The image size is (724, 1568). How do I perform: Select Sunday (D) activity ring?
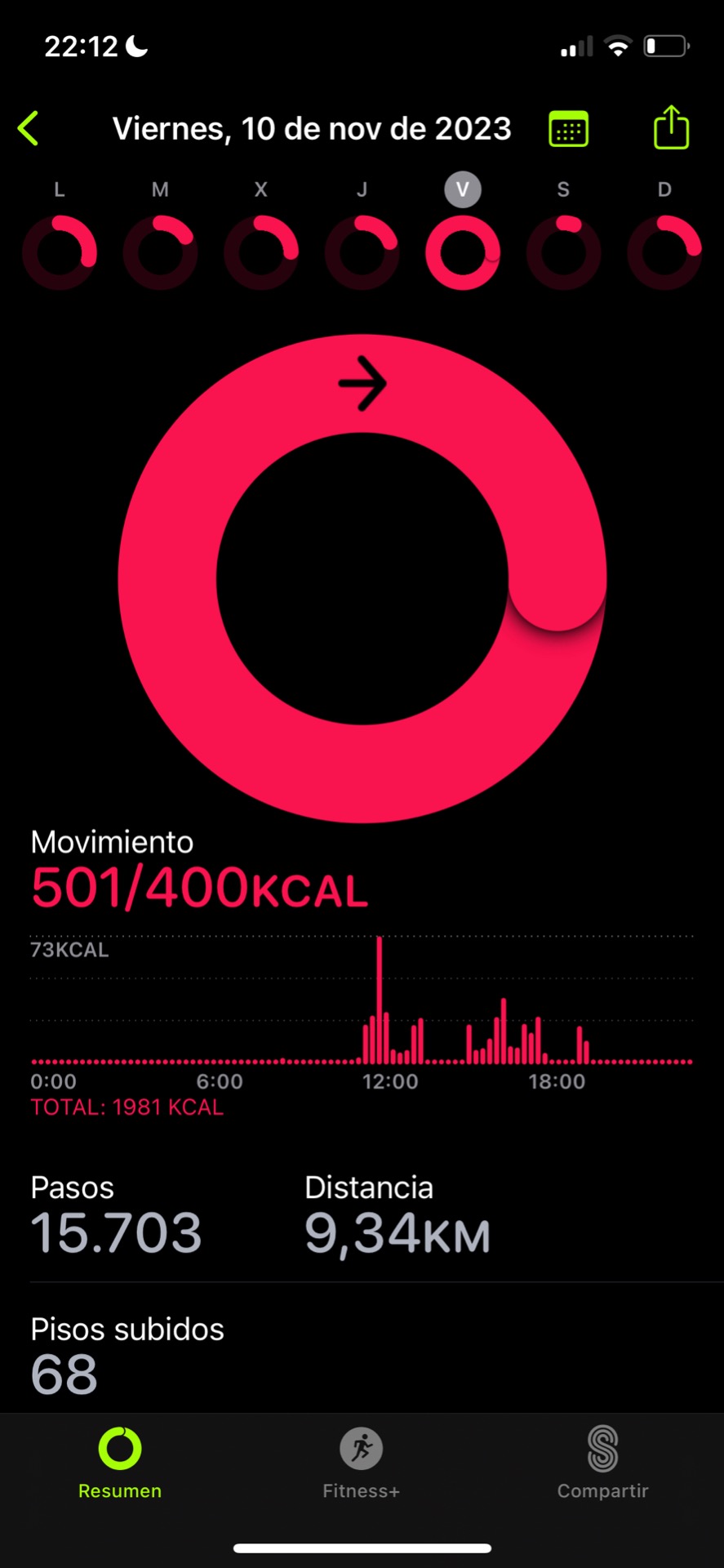[664, 252]
